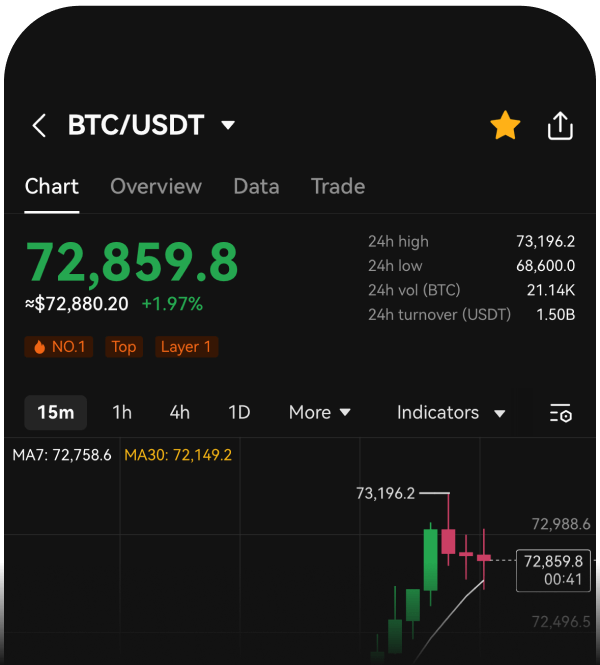Set chart interval to 1D

(x=239, y=413)
